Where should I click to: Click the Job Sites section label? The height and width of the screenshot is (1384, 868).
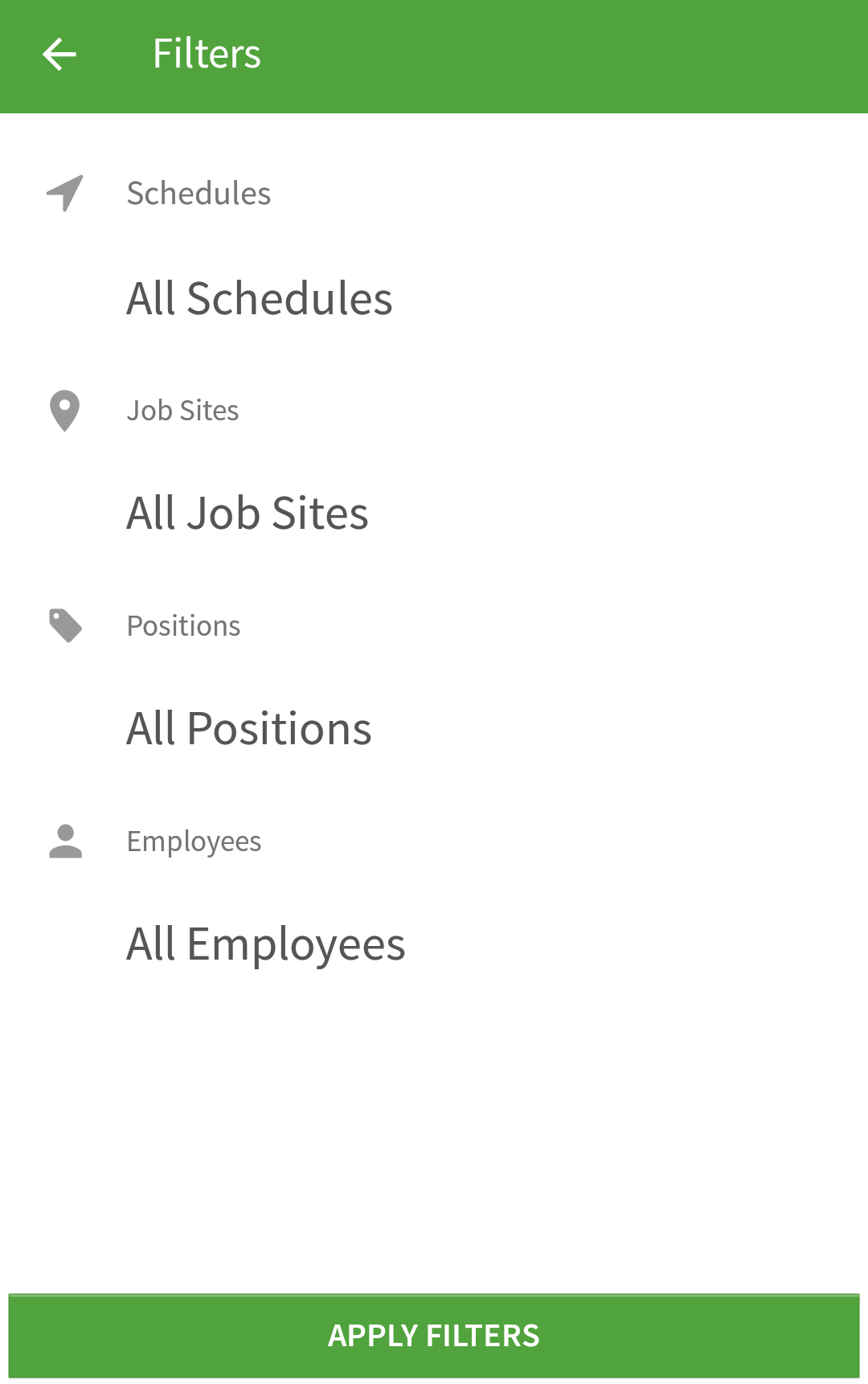pos(183,410)
